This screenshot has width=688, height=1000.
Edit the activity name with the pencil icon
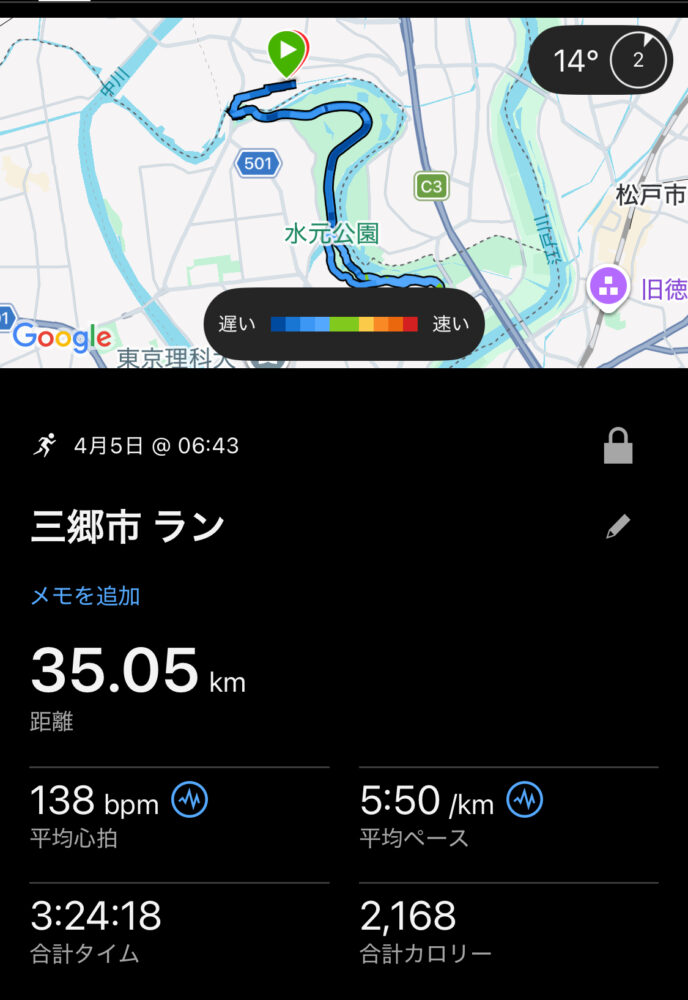coord(618,527)
